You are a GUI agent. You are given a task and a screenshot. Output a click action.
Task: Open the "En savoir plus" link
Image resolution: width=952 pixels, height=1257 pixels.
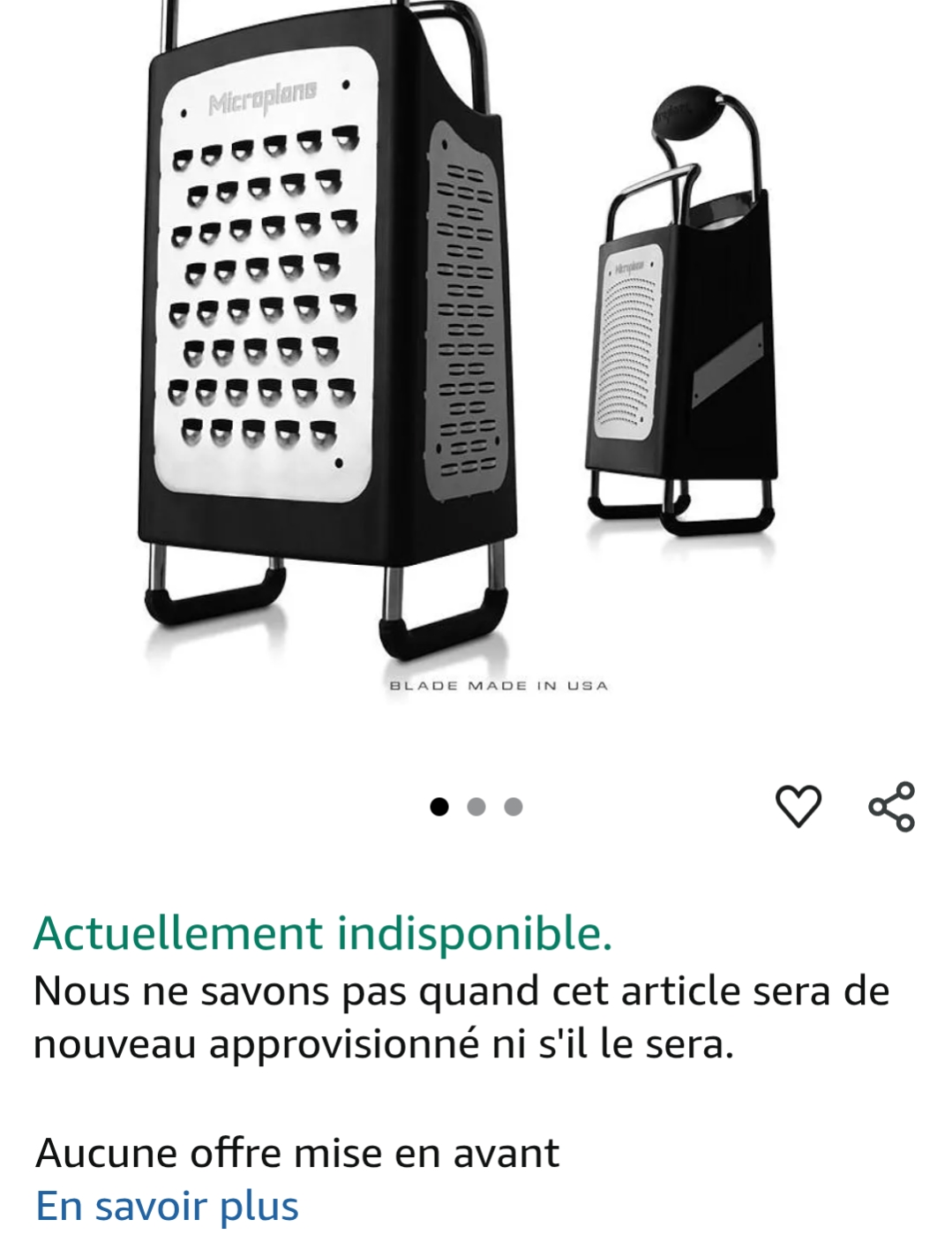[x=167, y=1206]
